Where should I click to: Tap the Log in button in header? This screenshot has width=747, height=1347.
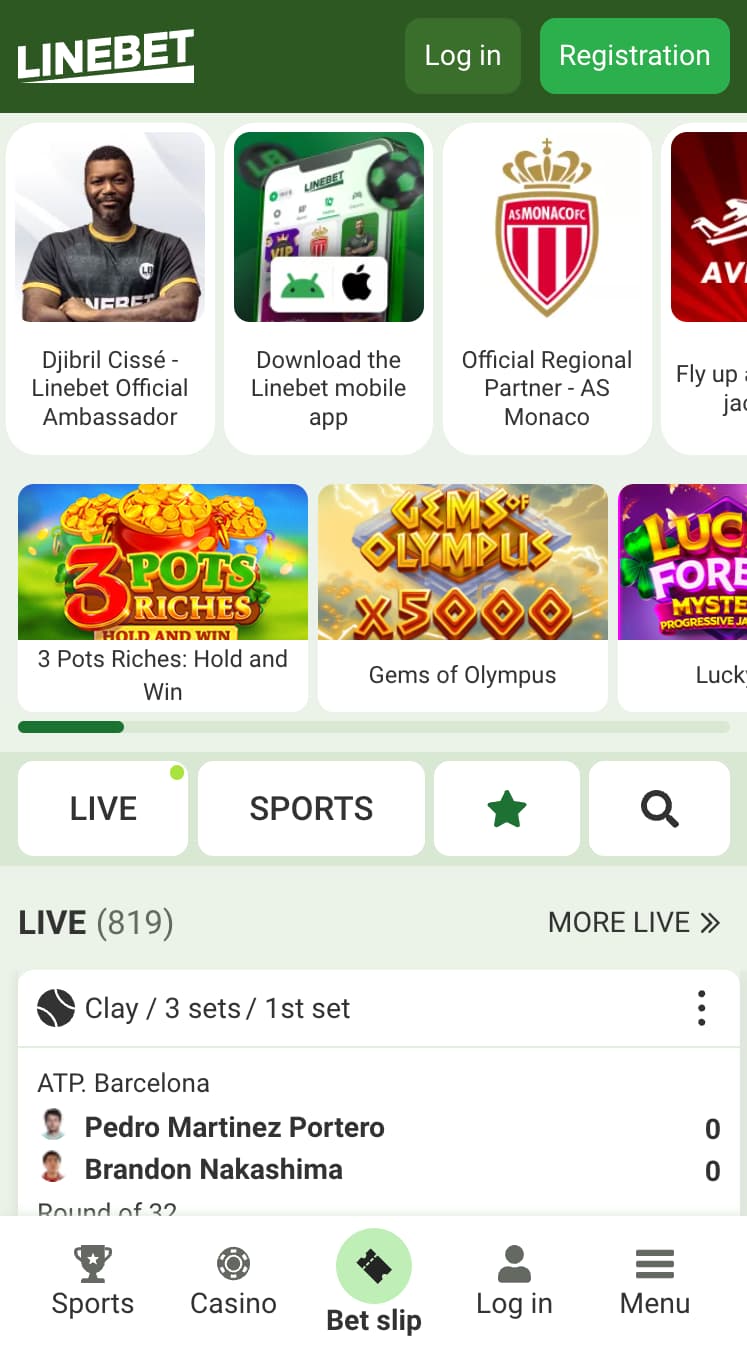(x=462, y=56)
